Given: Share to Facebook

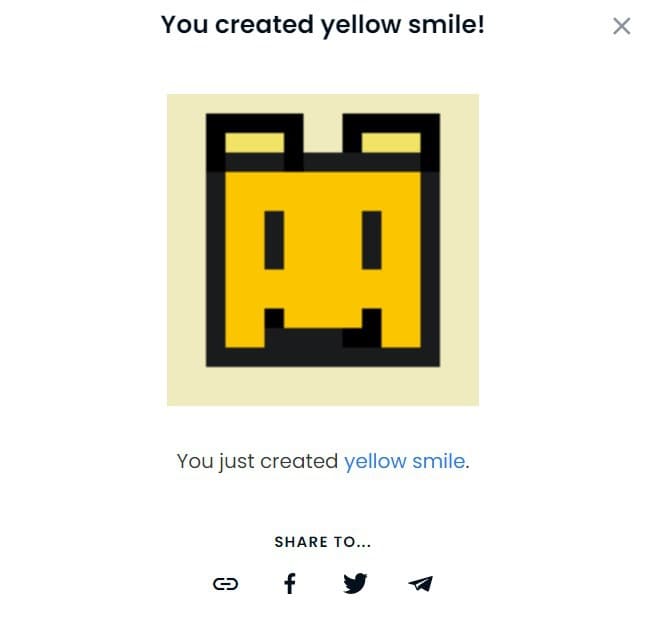Looking at the screenshot, I should [x=290, y=584].
